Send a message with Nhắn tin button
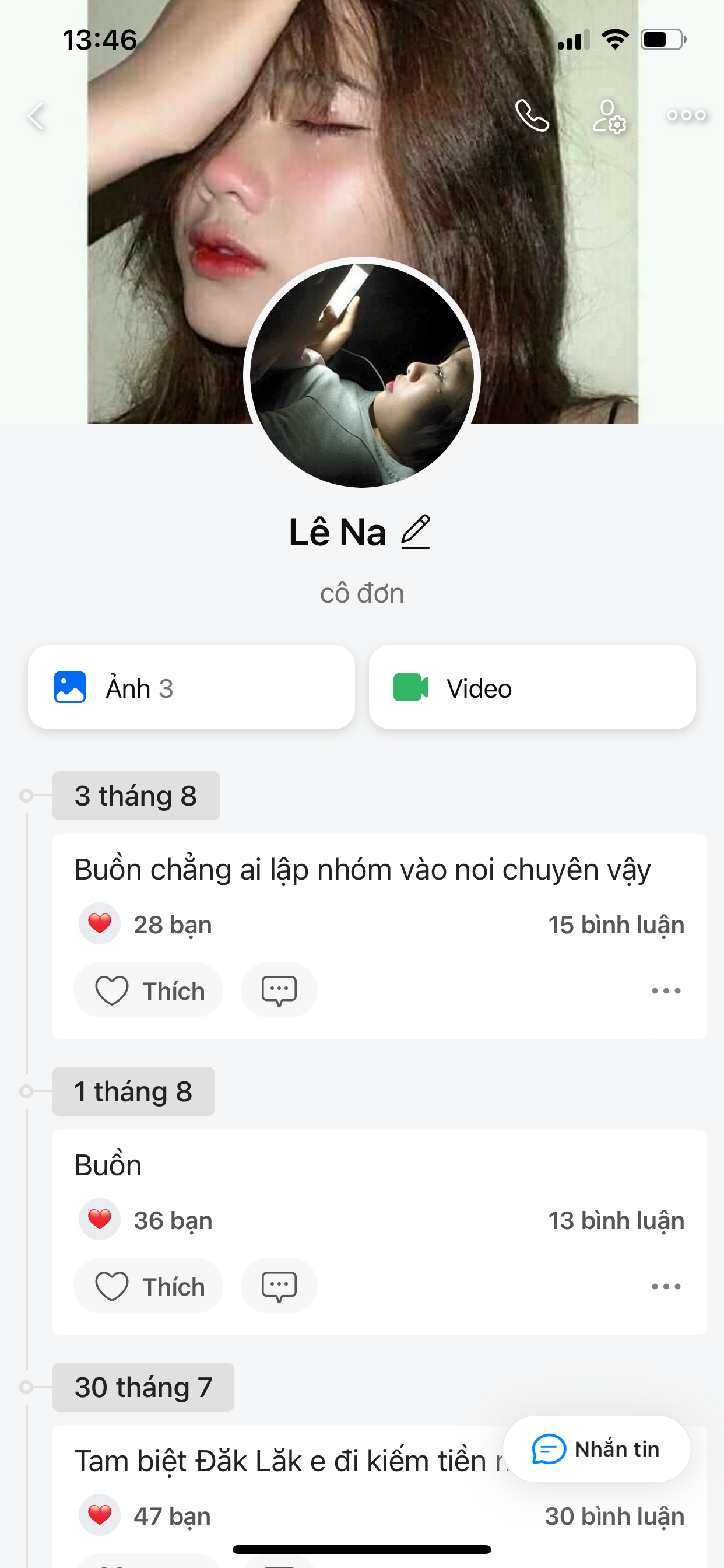This screenshot has width=724, height=1568. [x=596, y=1450]
